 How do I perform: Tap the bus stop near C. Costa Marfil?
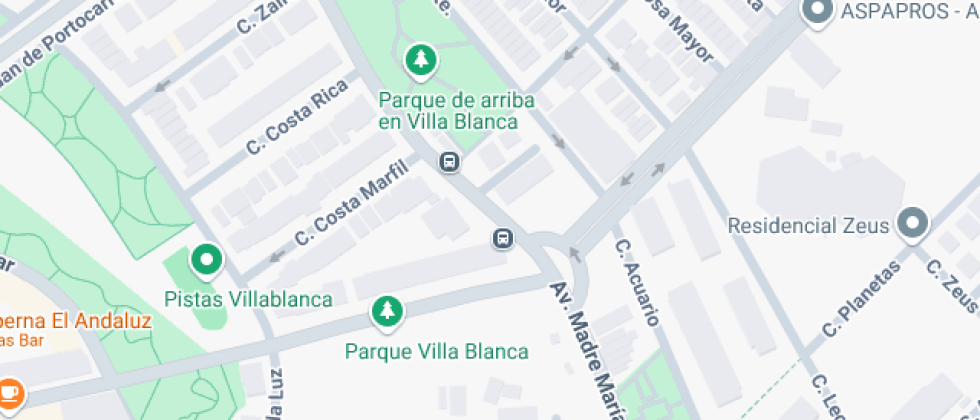pyautogui.click(x=449, y=162)
